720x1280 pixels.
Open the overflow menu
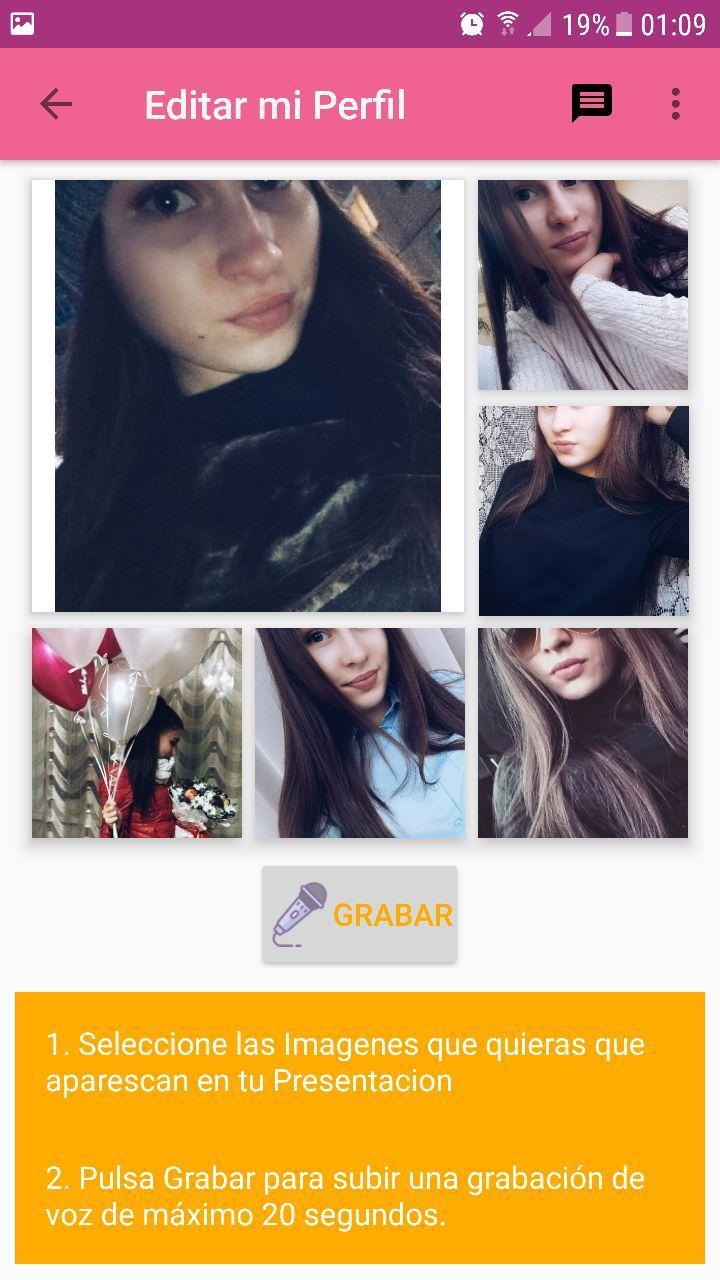pos(676,104)
